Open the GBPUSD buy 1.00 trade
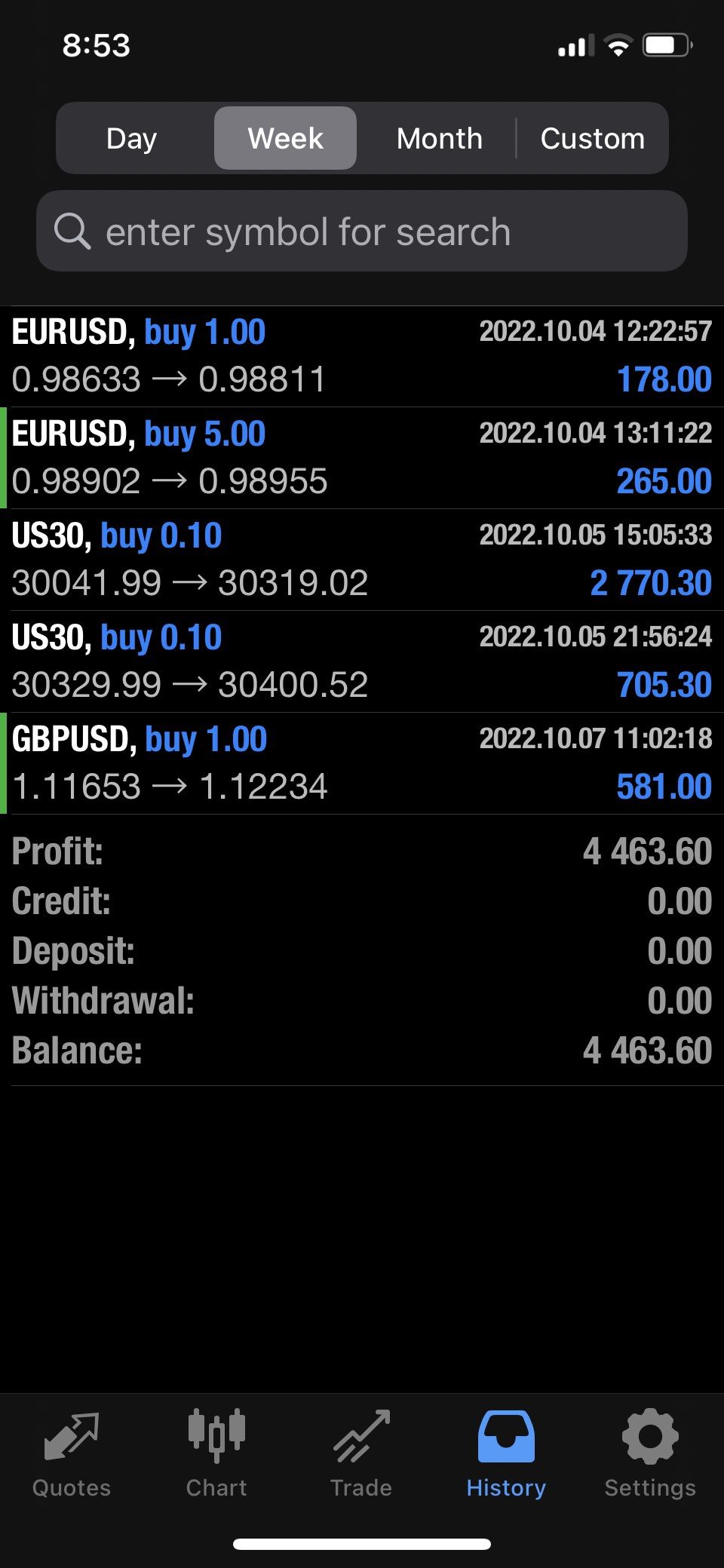Viewport: 724px width, 1568px height. point(362,763)
